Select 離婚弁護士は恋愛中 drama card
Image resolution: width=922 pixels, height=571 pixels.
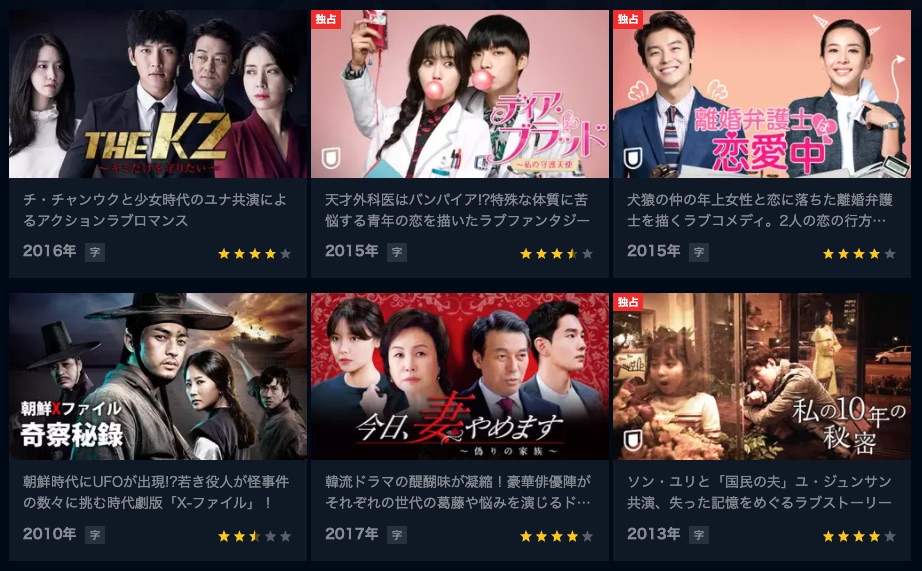click(762, 95)
